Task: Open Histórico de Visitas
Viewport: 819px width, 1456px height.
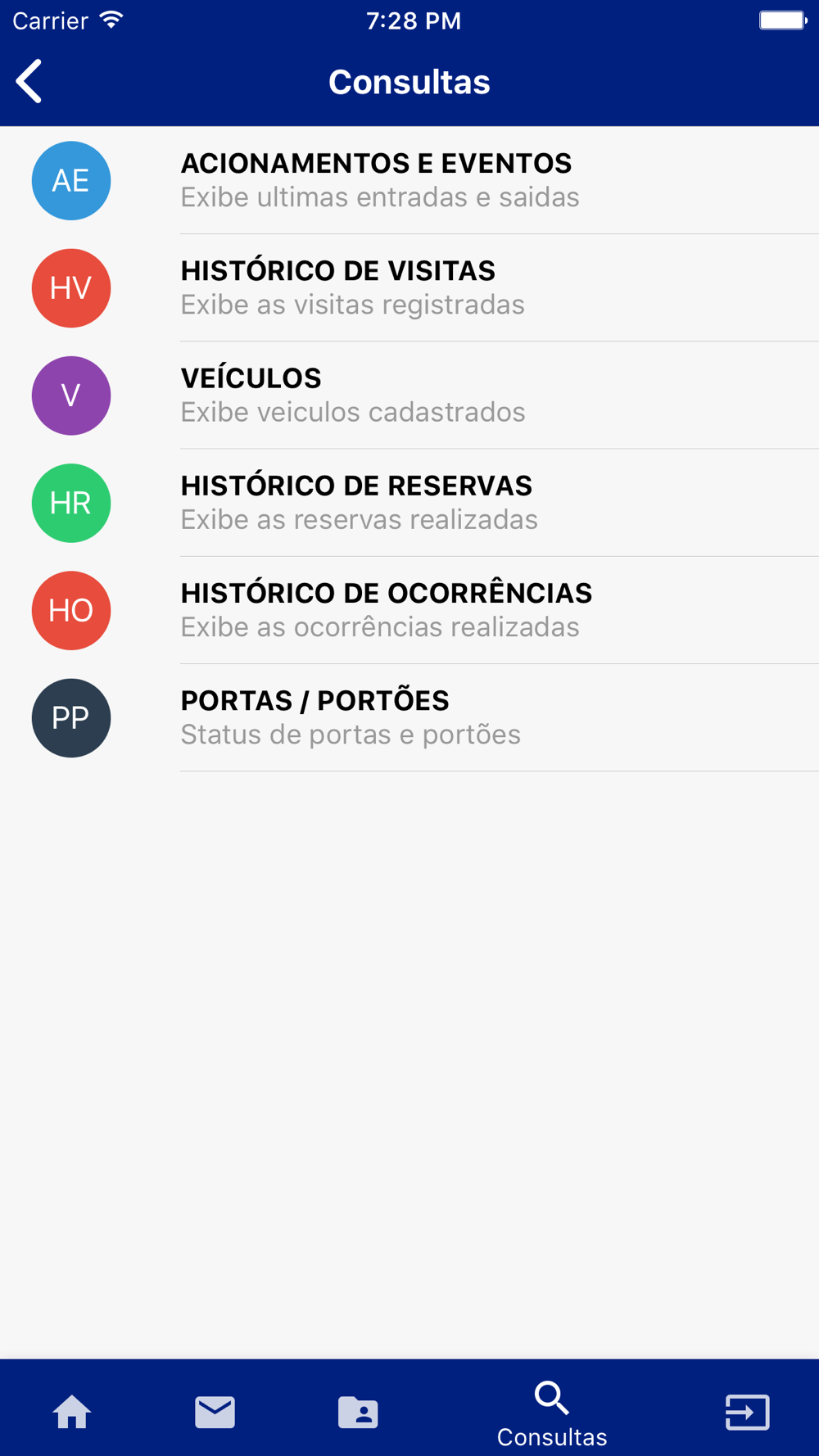Action: tap(409, 287)
